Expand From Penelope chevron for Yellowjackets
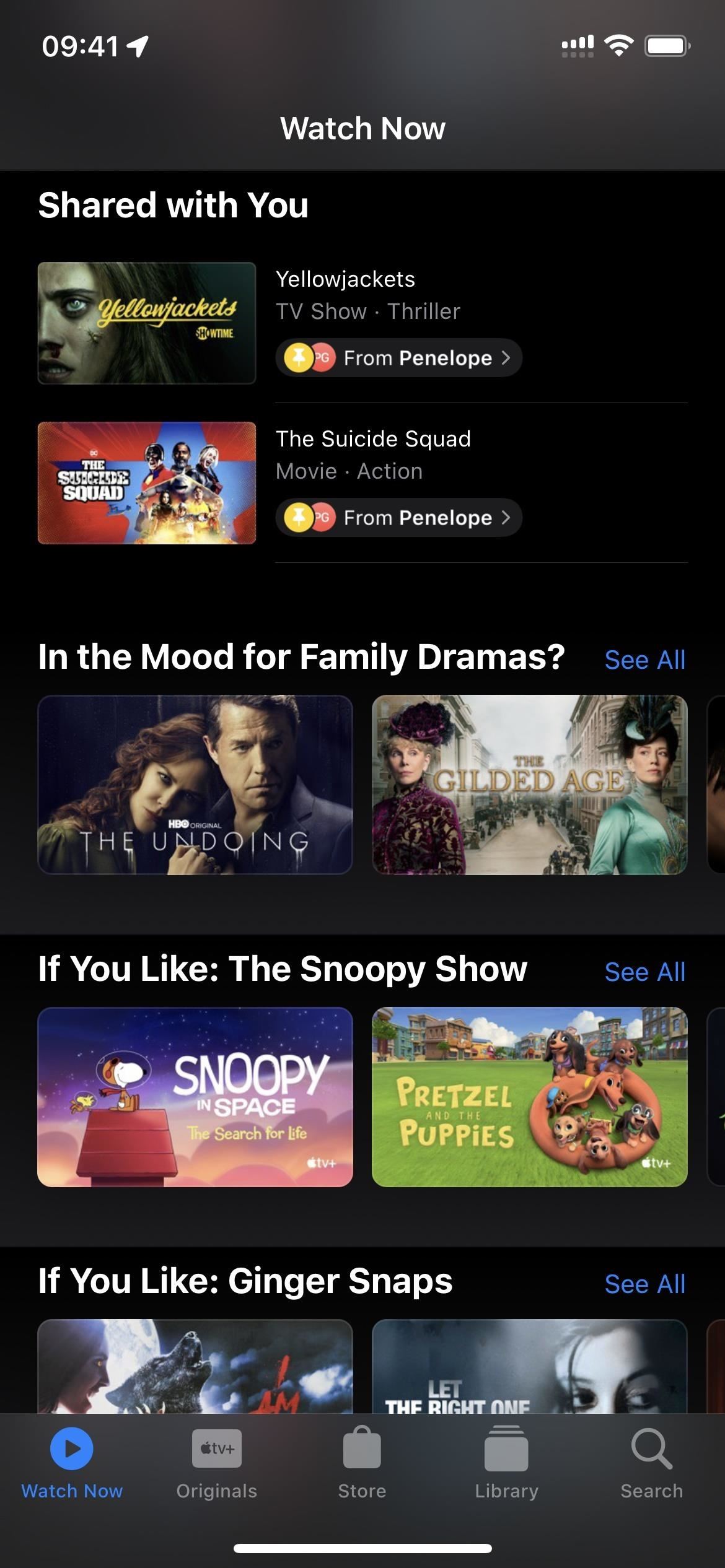 [506, 357]
